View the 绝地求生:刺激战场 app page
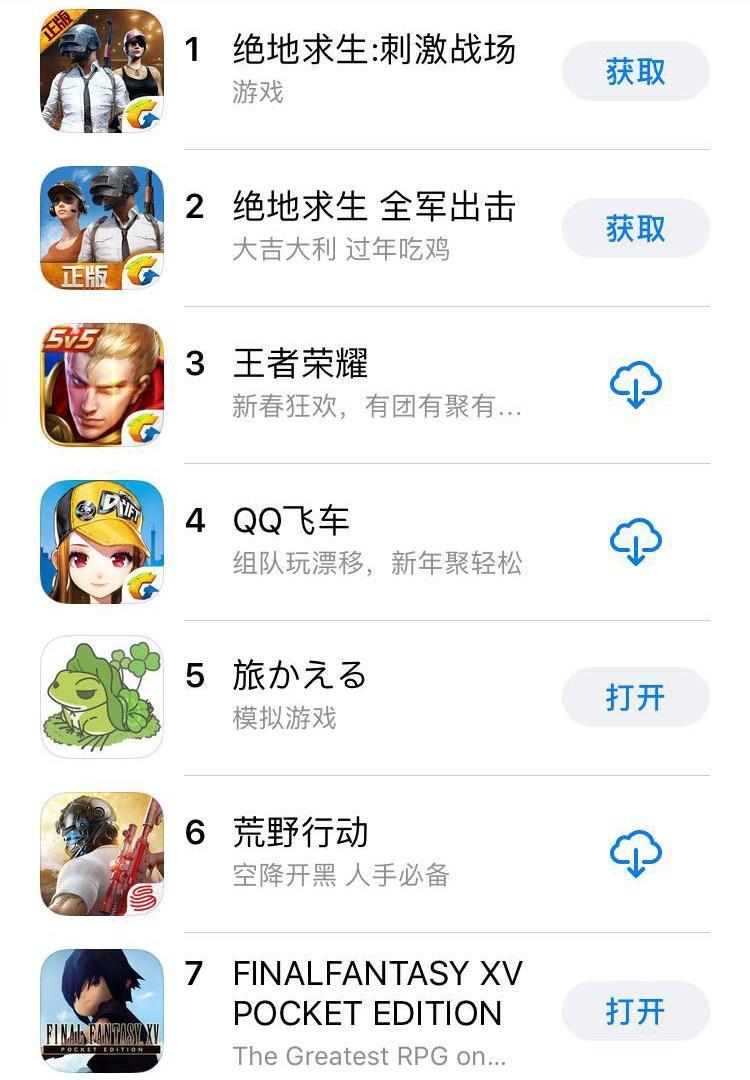750x1080 pixels. (x=374, y=50)
